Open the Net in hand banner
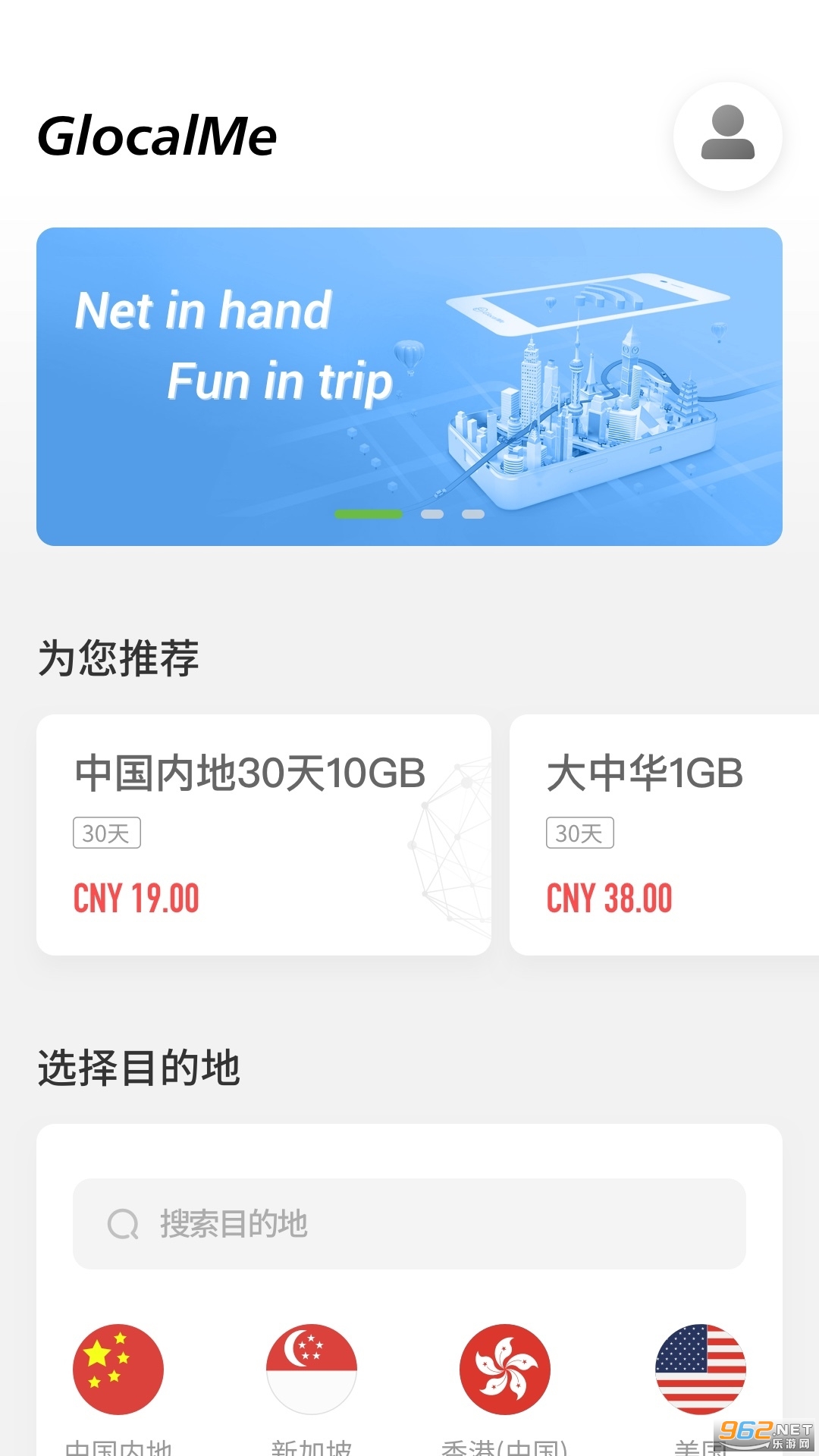 click(409, 386)
